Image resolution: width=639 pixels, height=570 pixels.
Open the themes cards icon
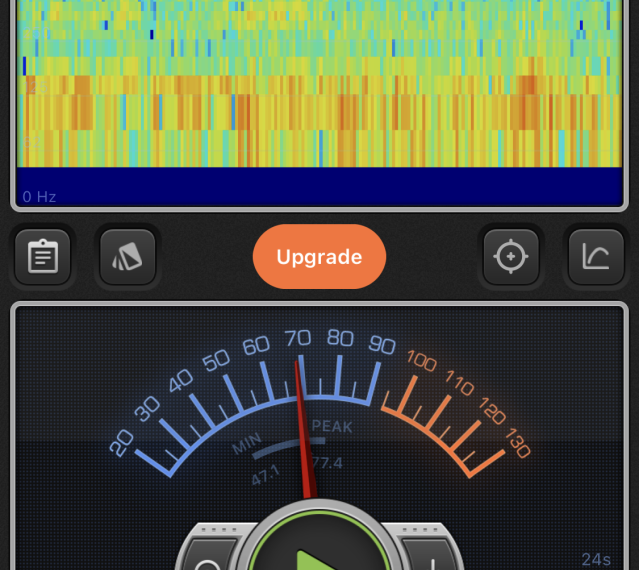128,257
